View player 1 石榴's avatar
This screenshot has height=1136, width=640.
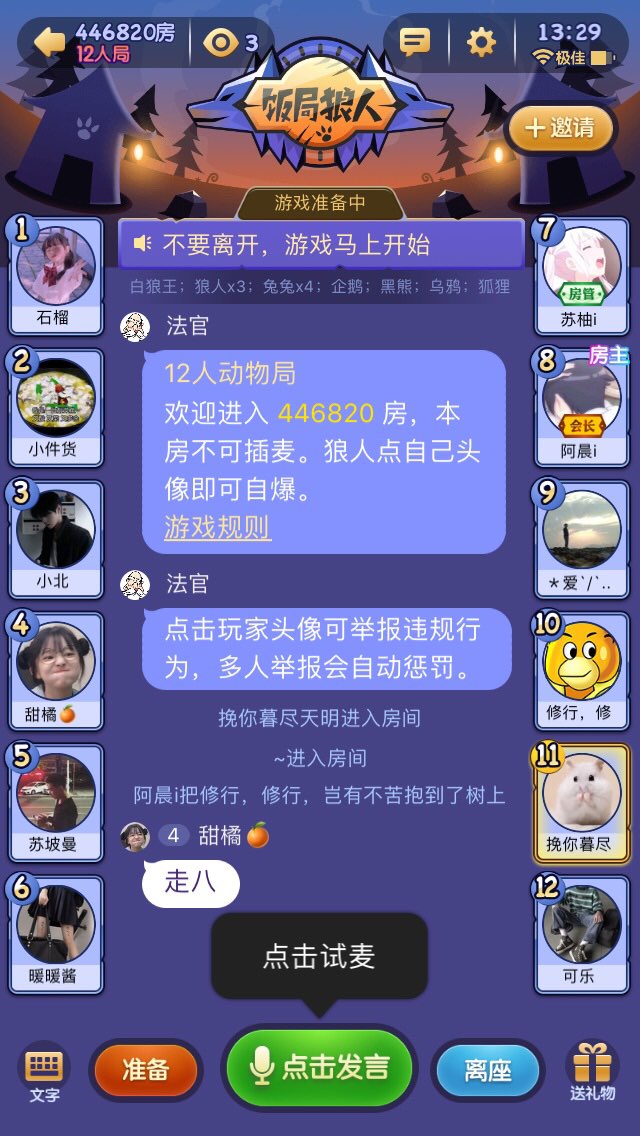coord(56,267)
